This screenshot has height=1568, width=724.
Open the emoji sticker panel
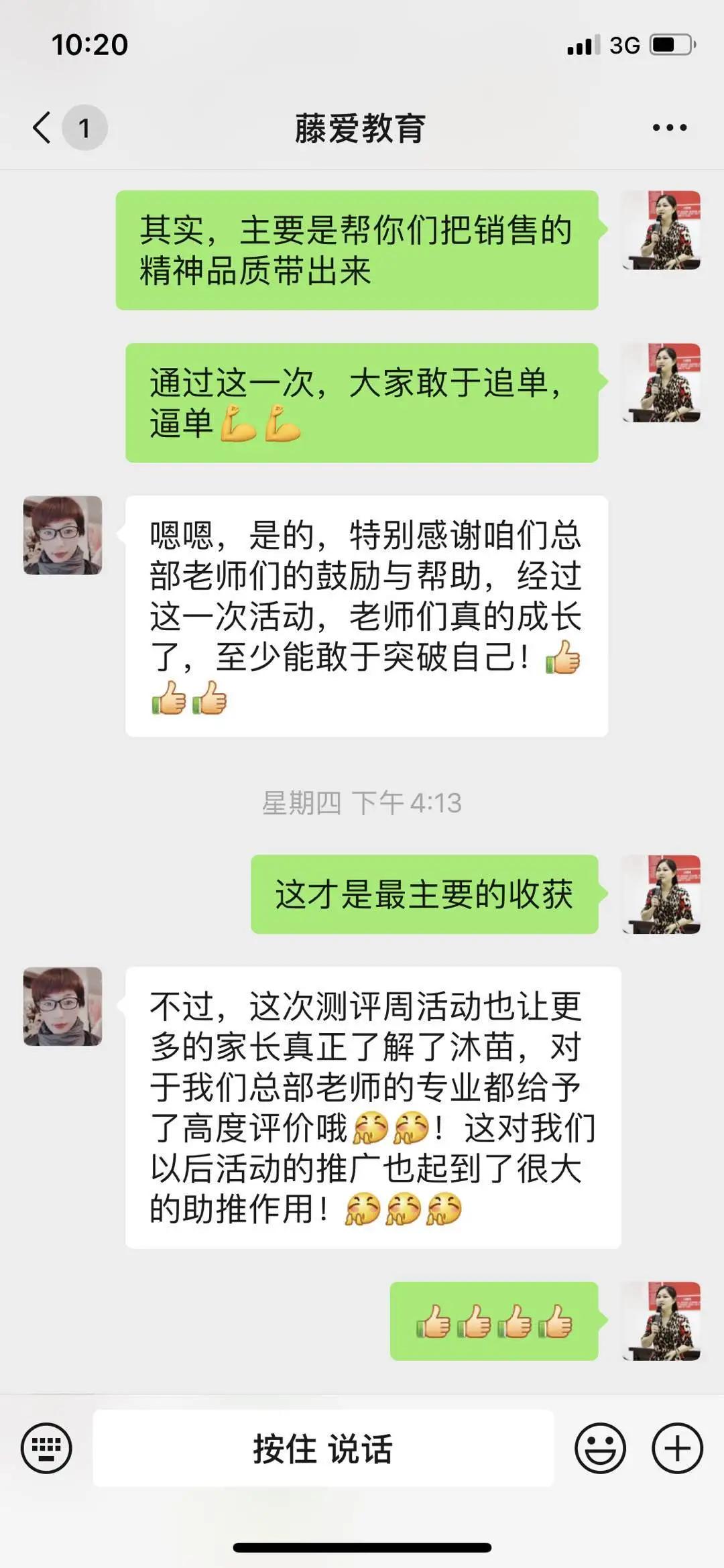tap(600, 1448)
